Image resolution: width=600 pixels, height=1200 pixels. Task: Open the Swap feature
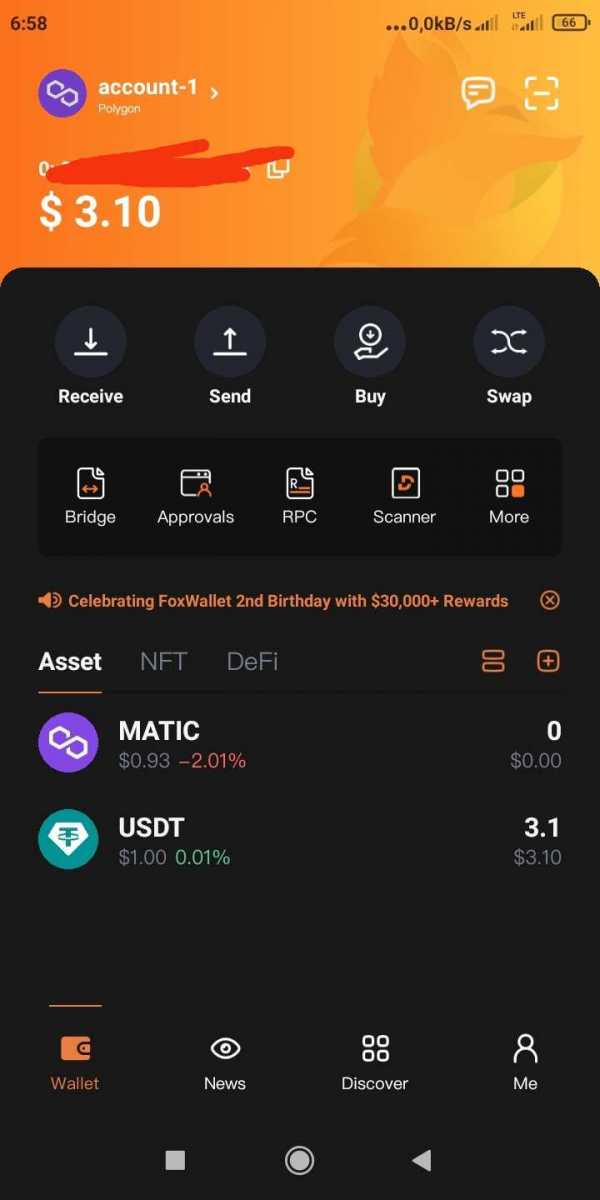(508, 343)
